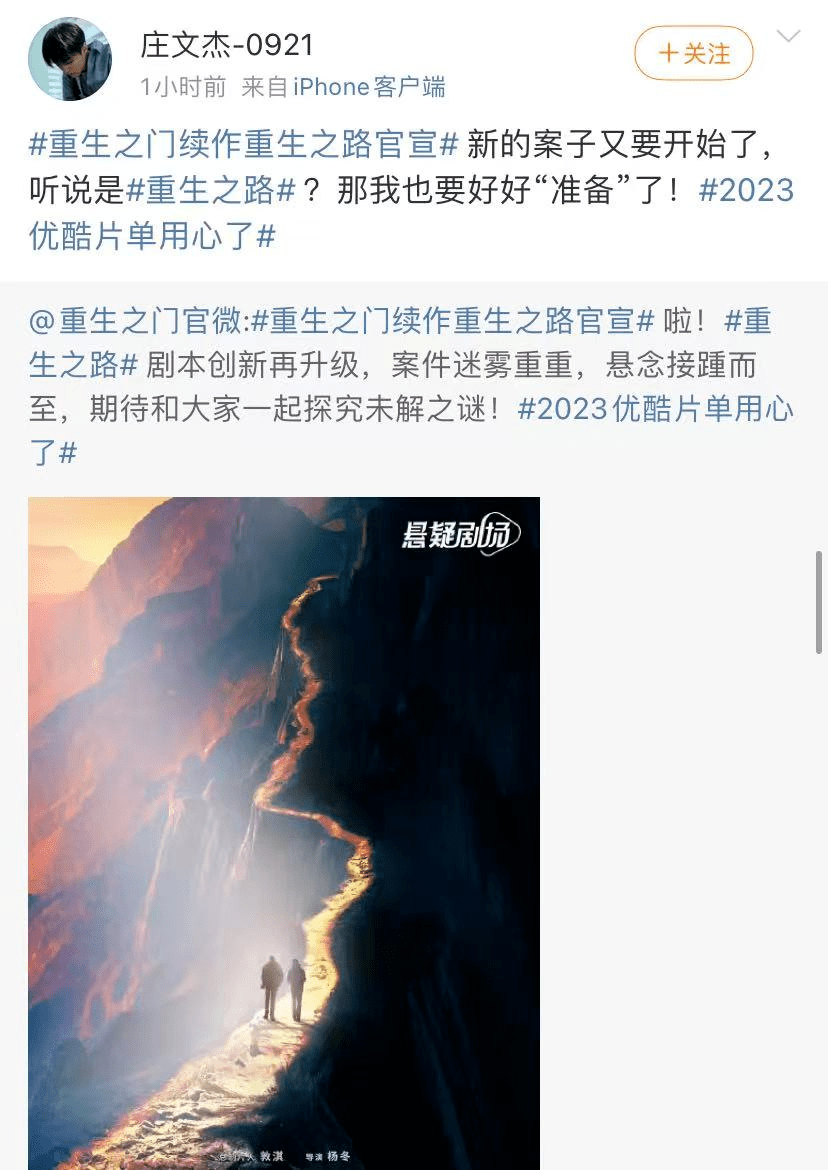This screenshot has height=1170, width=828.
Task: View the 重生之路 poster image full size
Action: (283, 830)
